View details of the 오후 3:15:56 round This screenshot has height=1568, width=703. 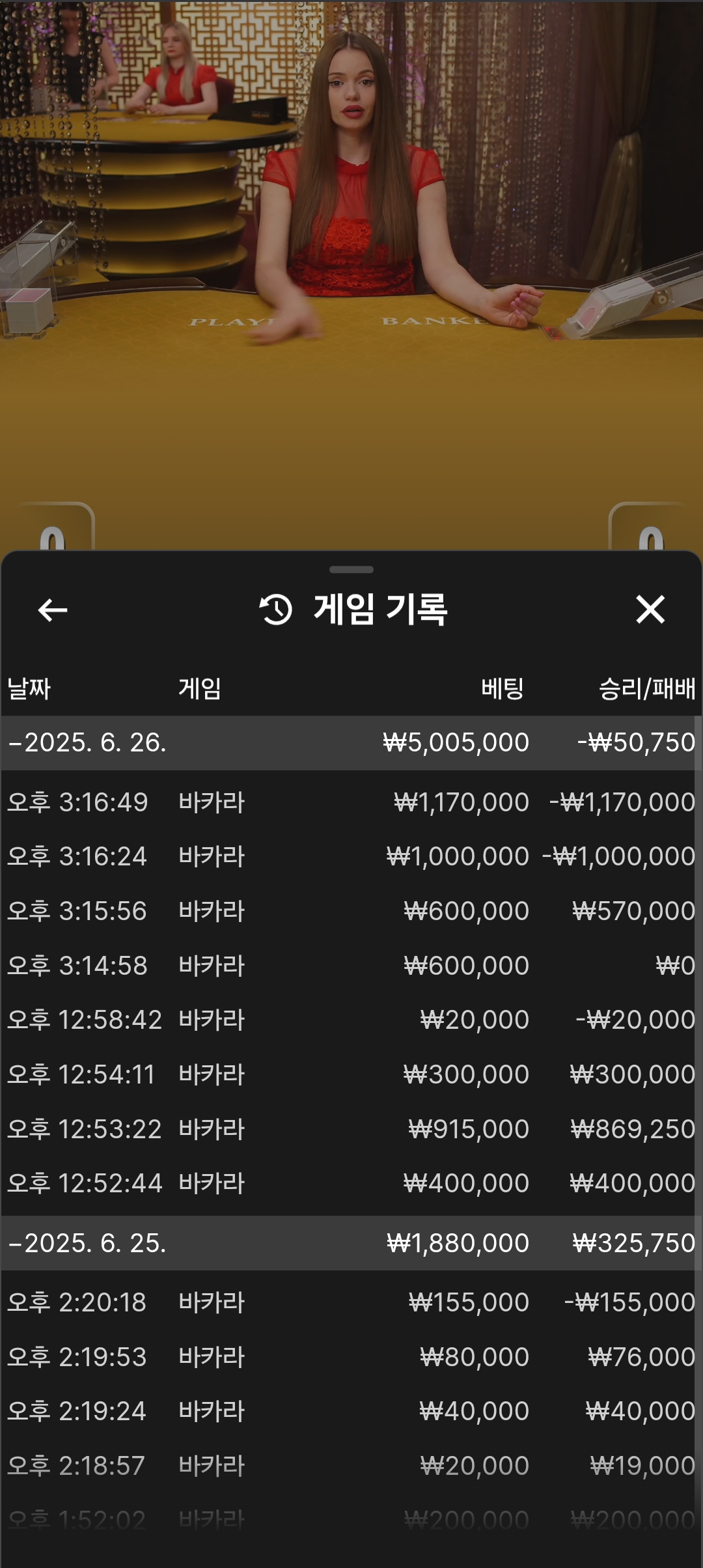tap(350, 911)
